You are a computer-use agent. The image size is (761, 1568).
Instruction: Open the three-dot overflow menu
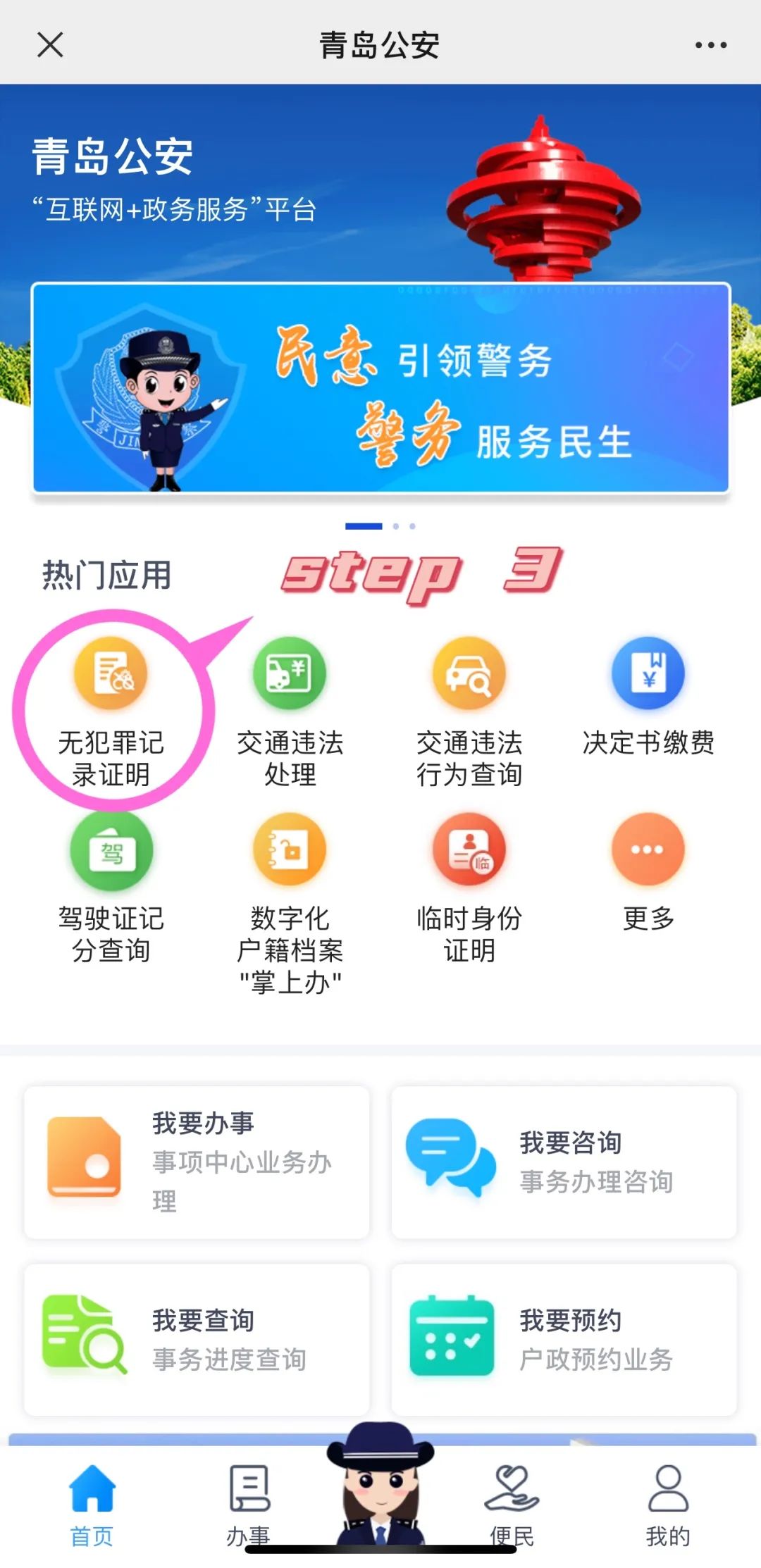pos(710,45)
